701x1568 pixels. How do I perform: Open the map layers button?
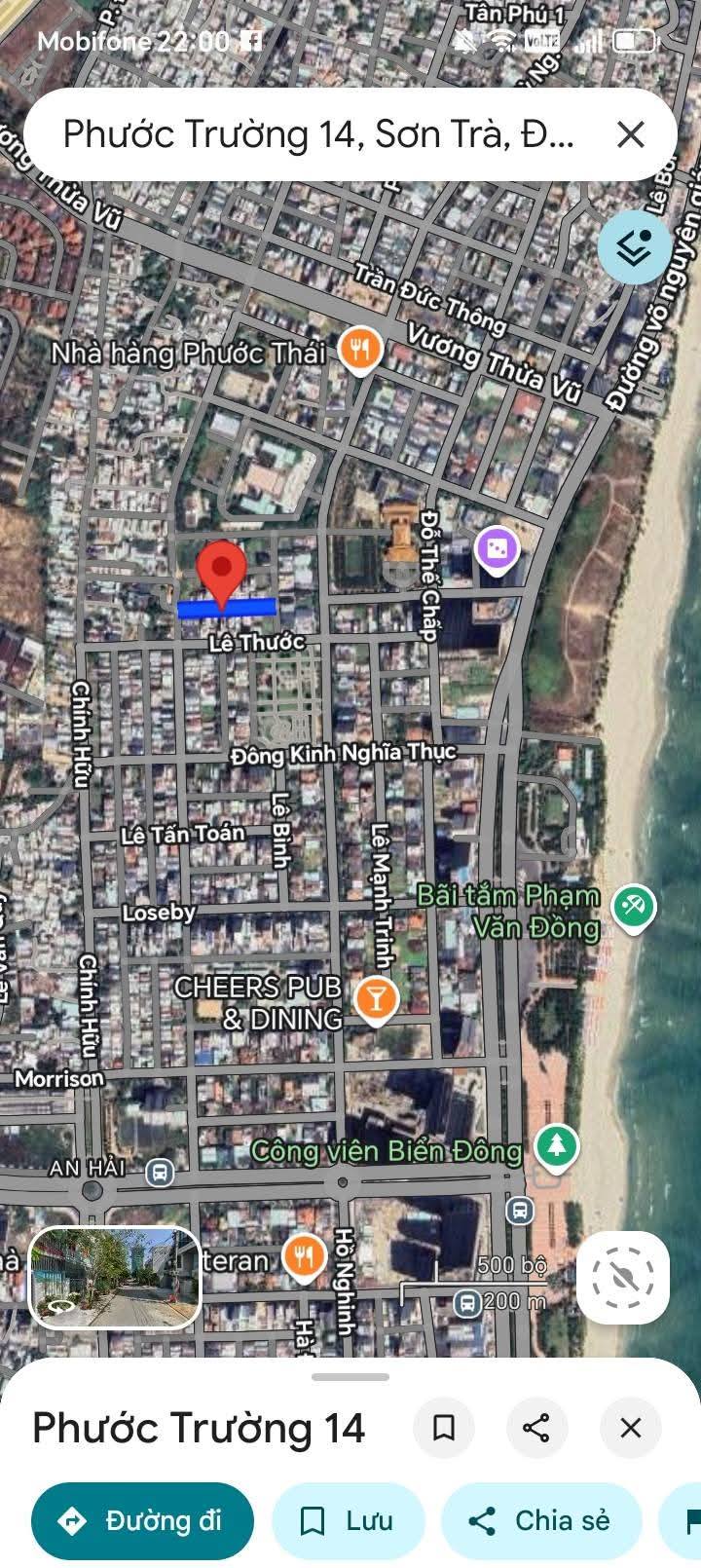[634, 247]
